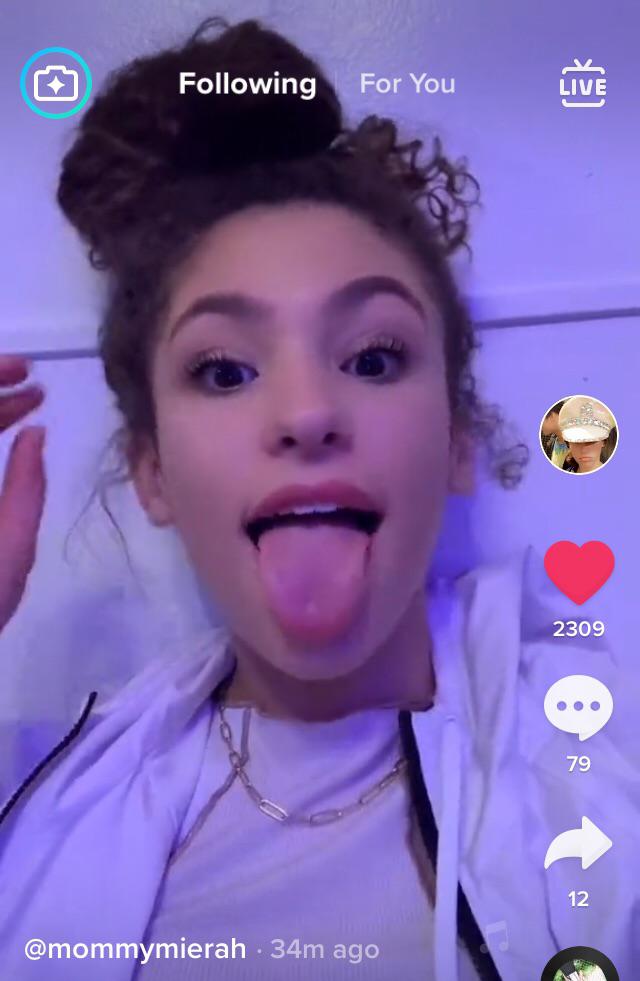Switch to the Following tab
640x981 pixels.
click(x=247, y=84)
